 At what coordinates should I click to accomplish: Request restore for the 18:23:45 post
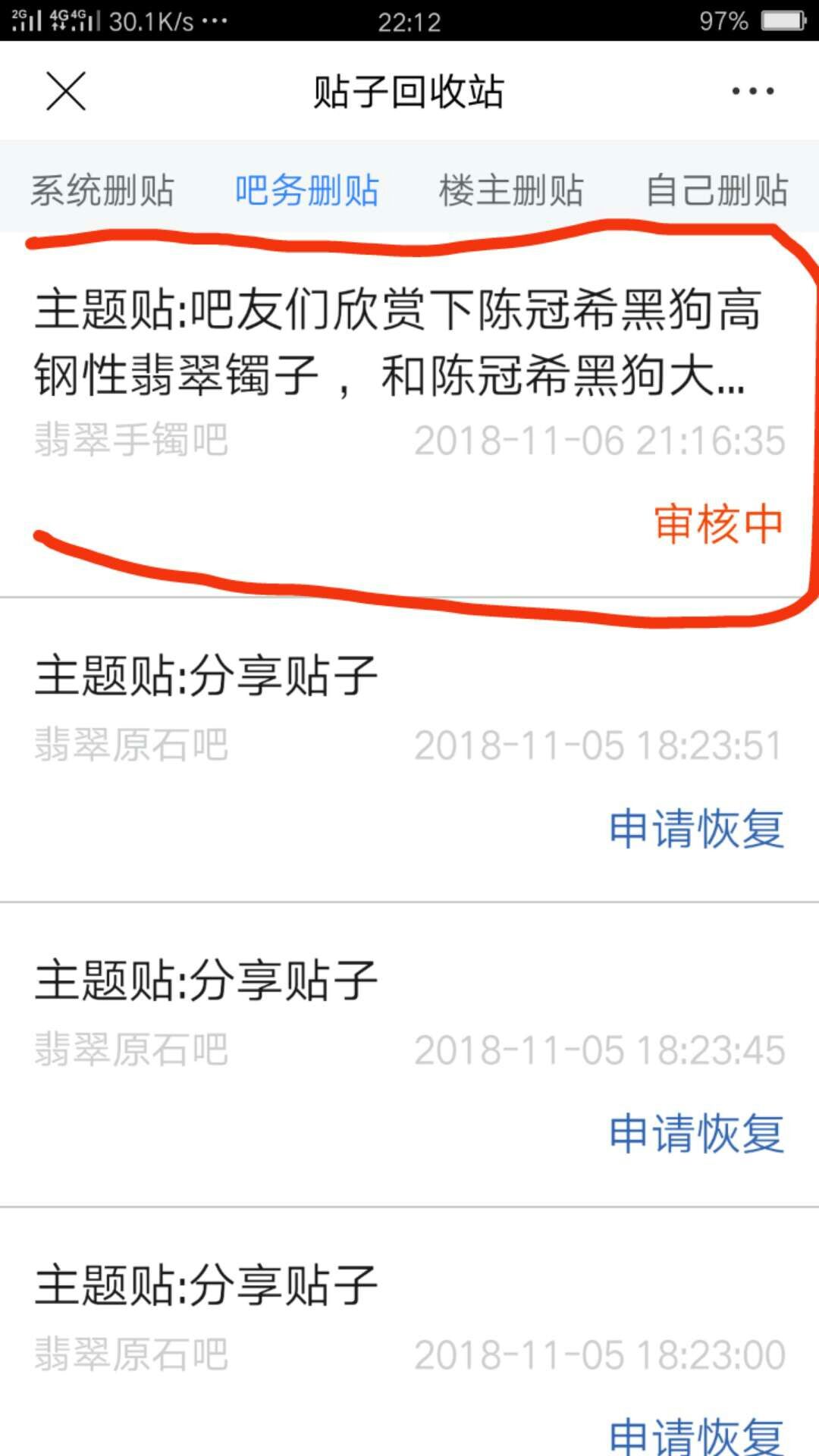tap(696, 1133)
